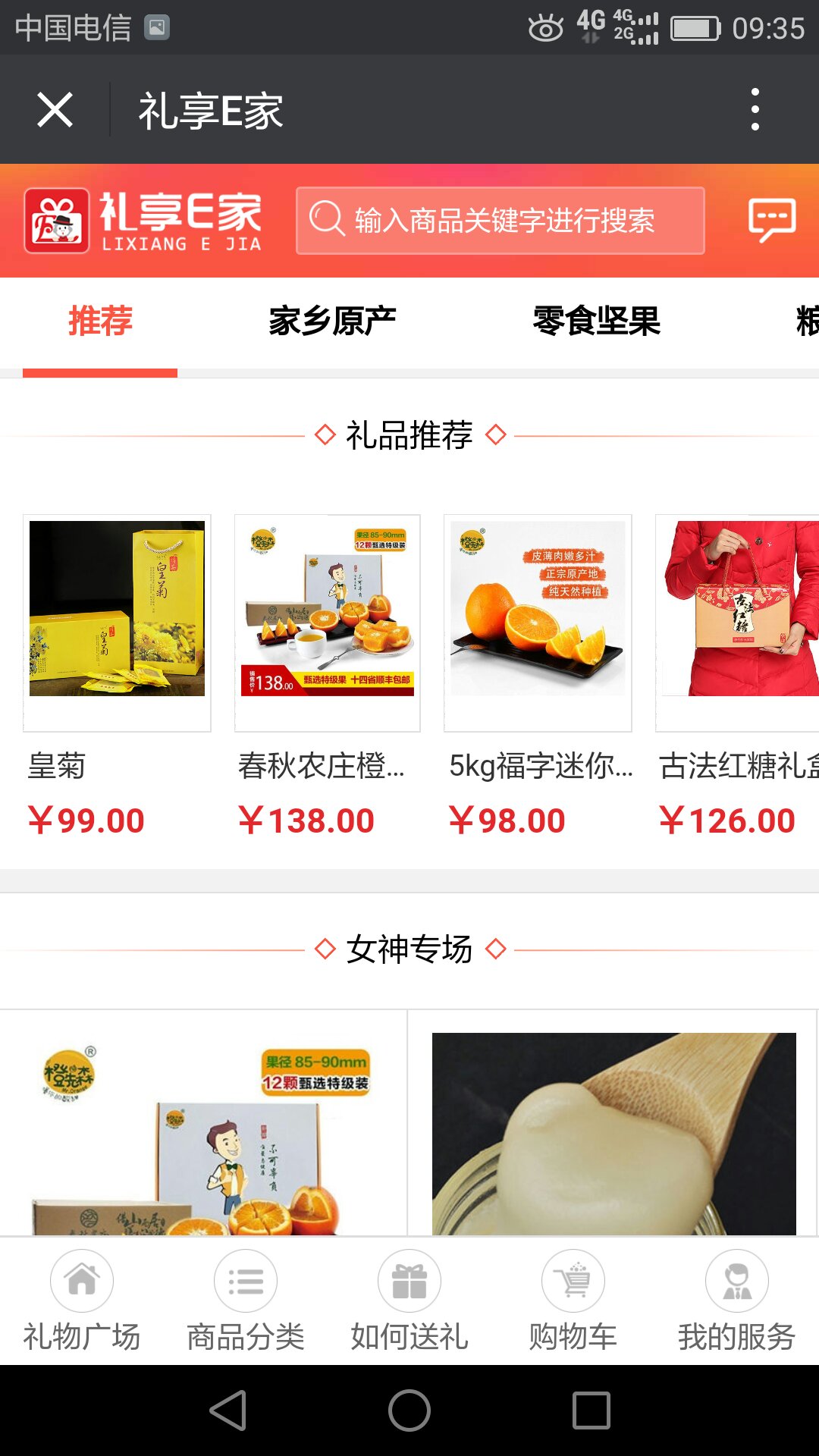Open the 购物车 shopping cart
Viewport: 819px width, 1456px height.
(x=573, y=1301)
